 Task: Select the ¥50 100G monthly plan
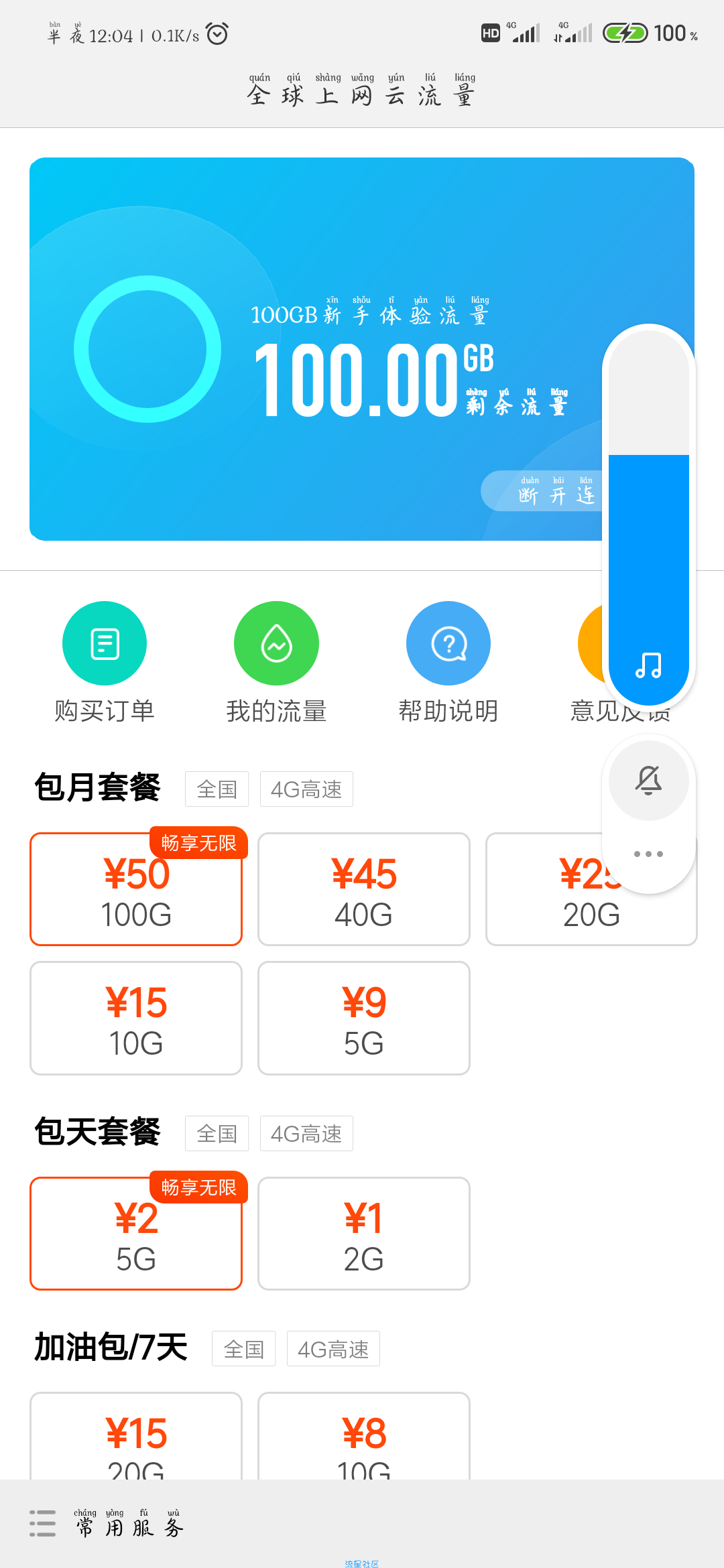[x=136, y=889]
